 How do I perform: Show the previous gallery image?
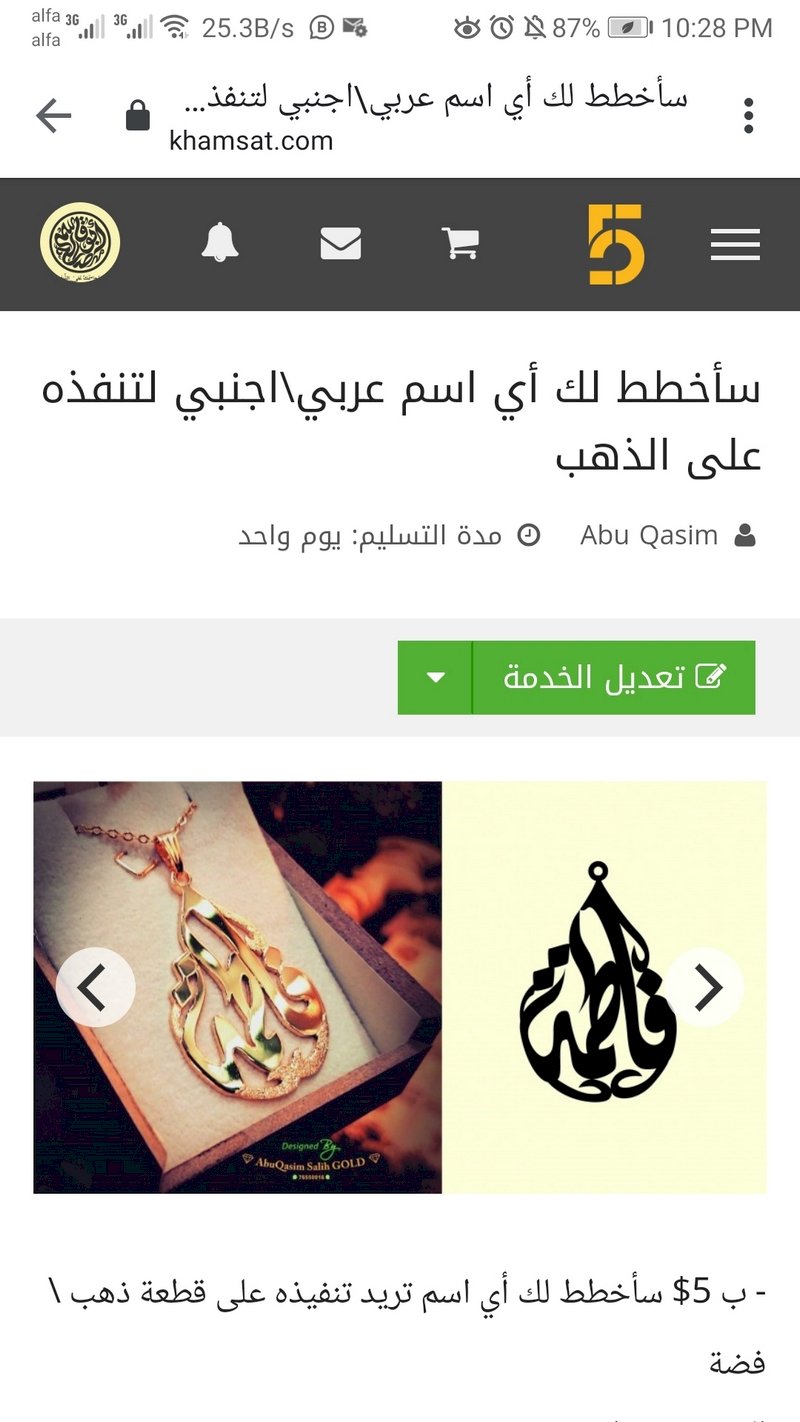coord(95,987)
